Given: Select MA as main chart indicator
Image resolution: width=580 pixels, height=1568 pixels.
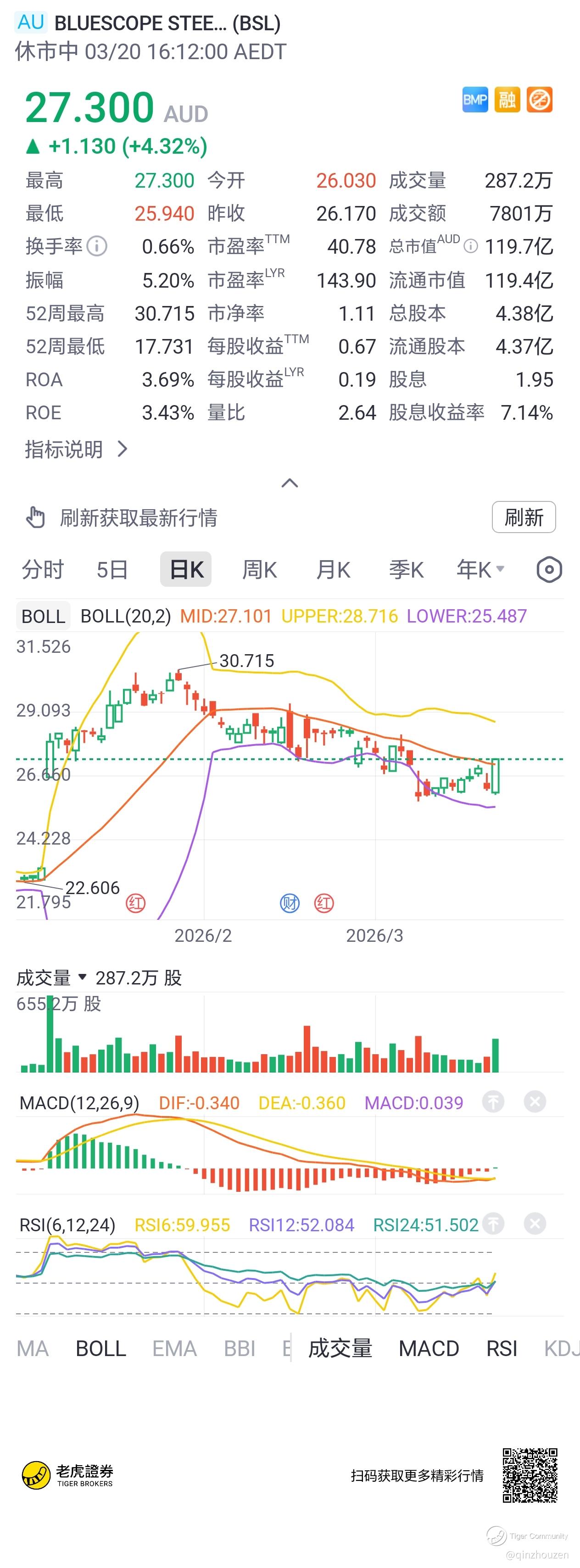Looking at the screenshot, I should click(x=32, y=1349).
